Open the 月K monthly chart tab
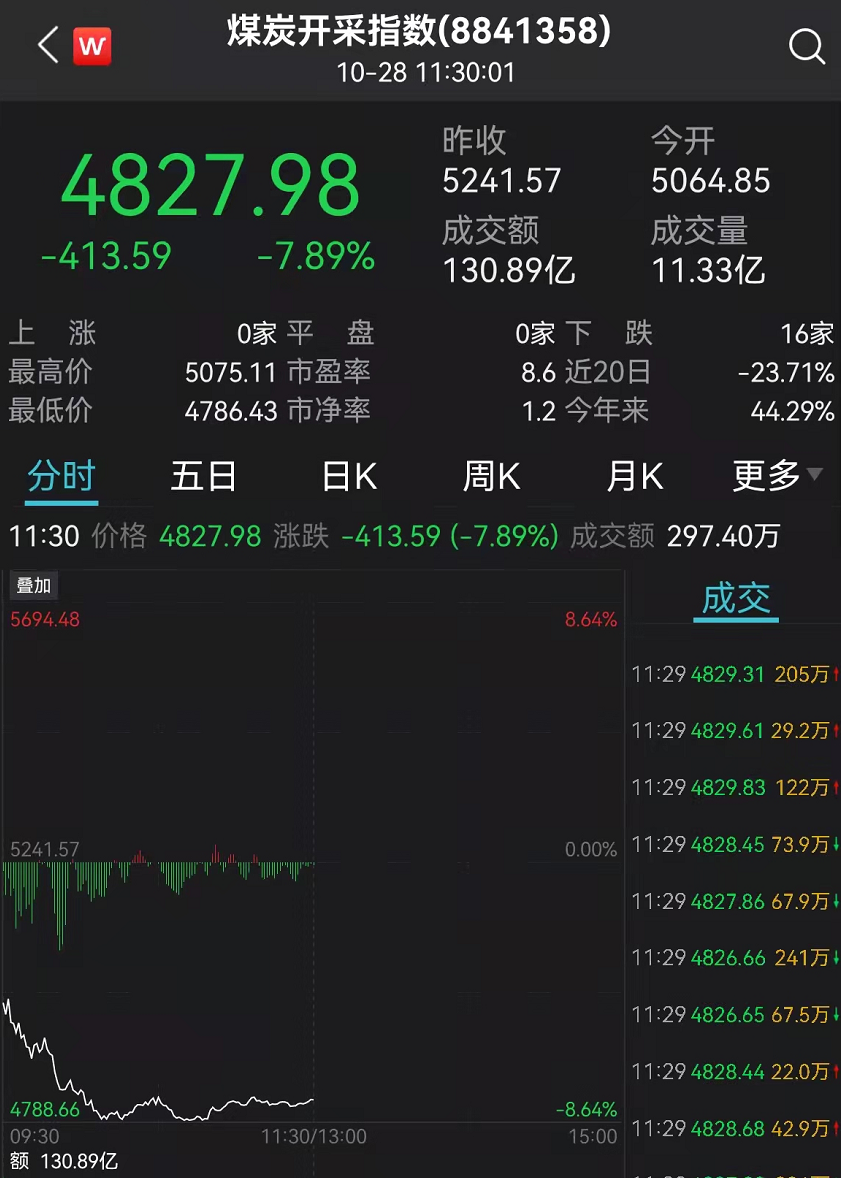 tap(633, 477)
